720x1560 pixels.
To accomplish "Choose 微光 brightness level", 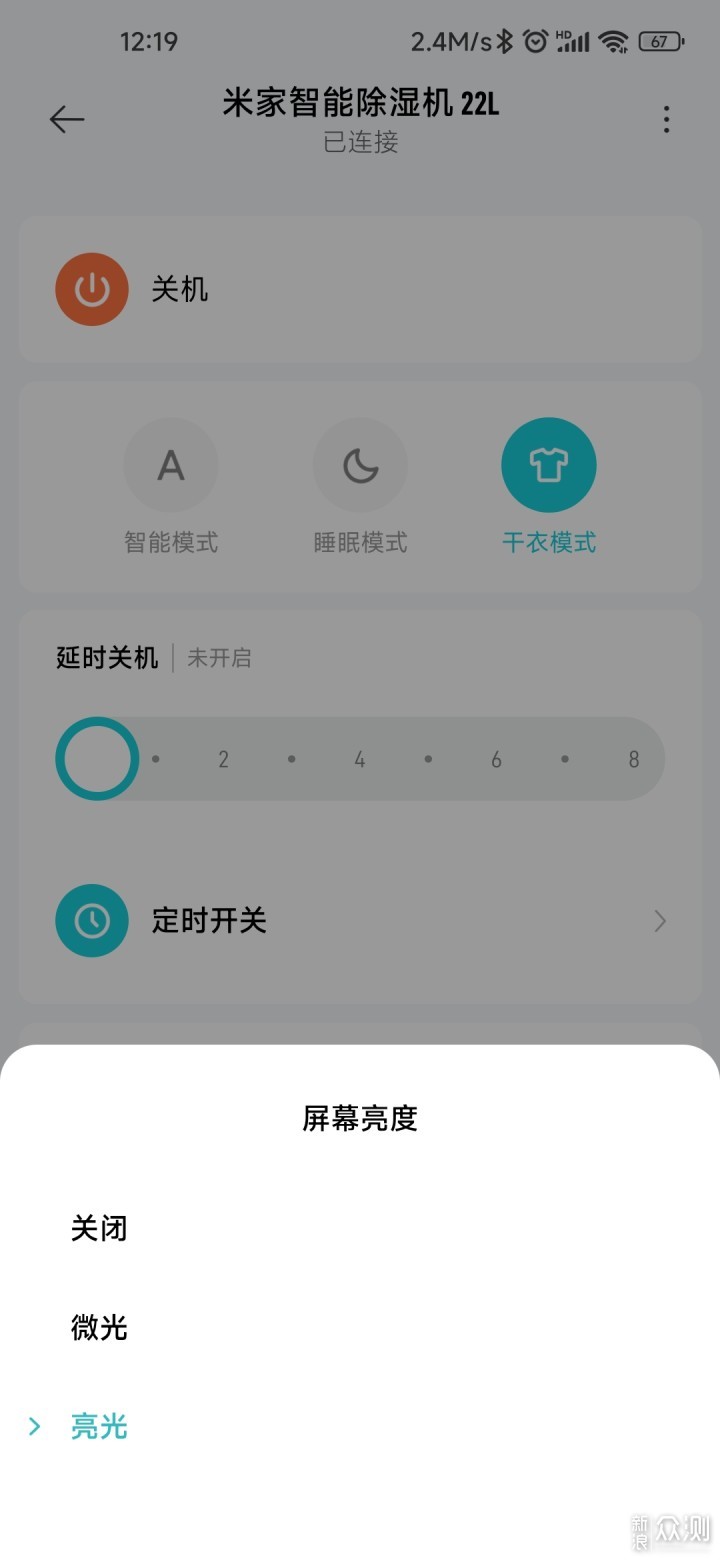I will [99, 1327].
